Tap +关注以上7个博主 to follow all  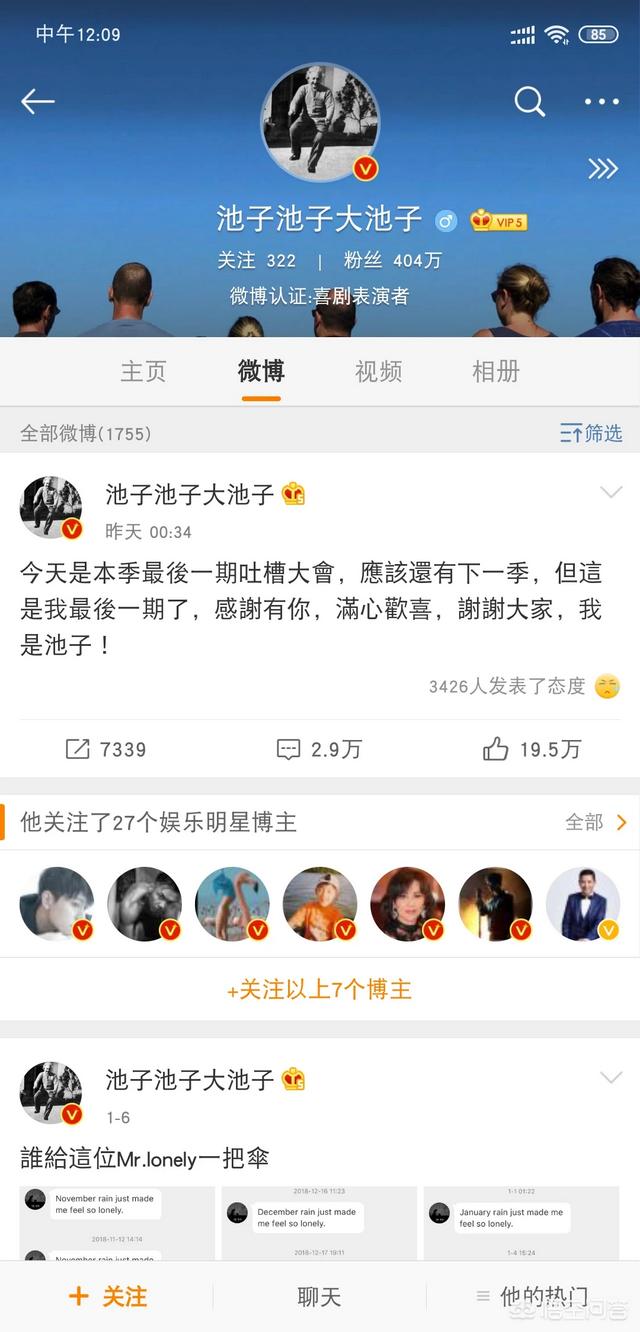coord(319,990)
